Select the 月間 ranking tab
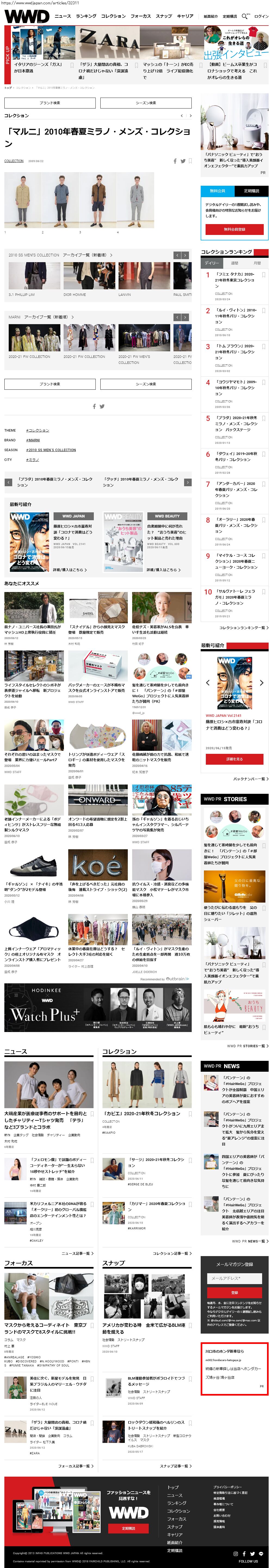The image size is (273, 1568). tap(257, 263)
